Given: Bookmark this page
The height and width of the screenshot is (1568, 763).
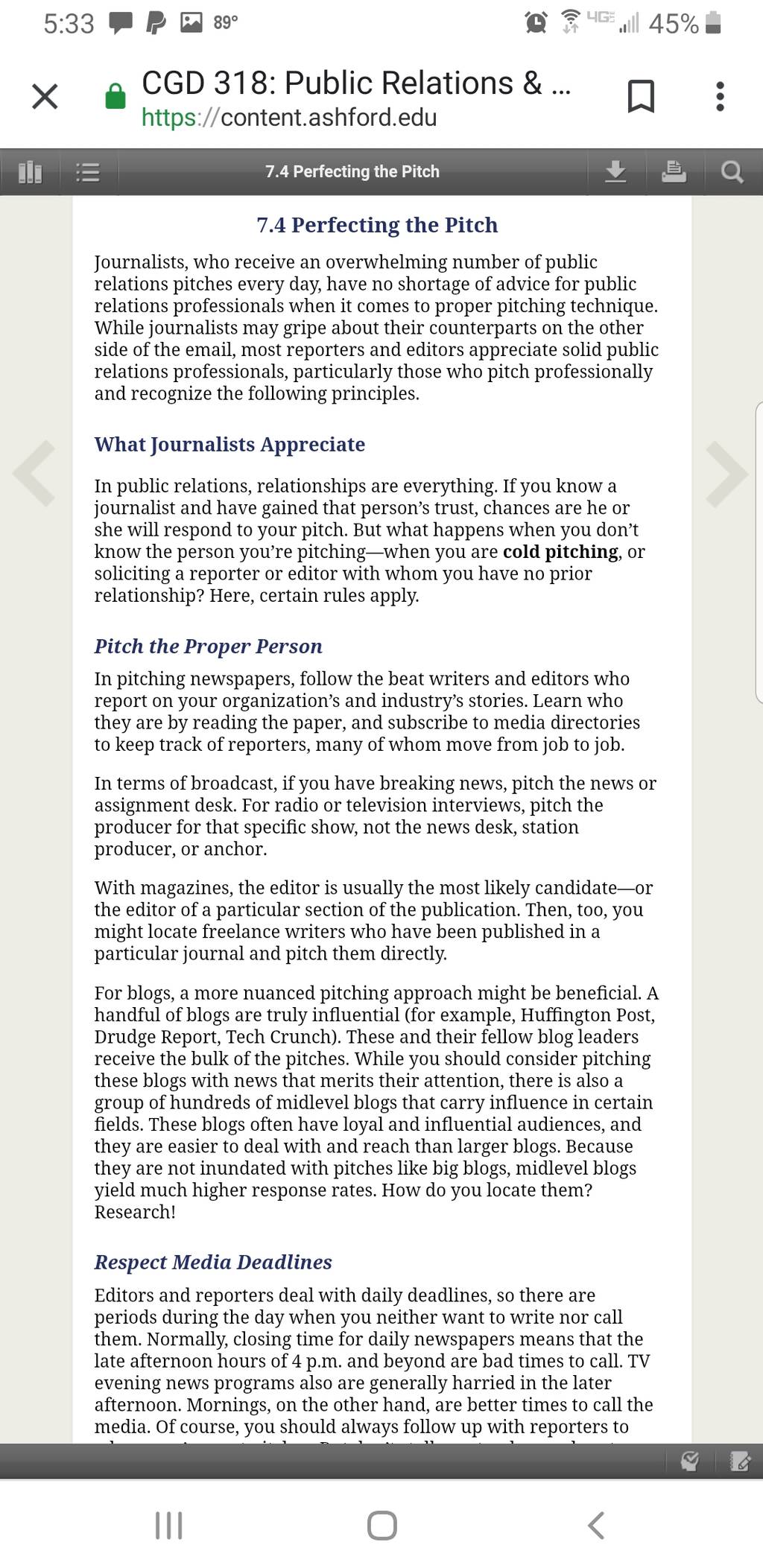Looking at the screenshot, I should point(641,97).
